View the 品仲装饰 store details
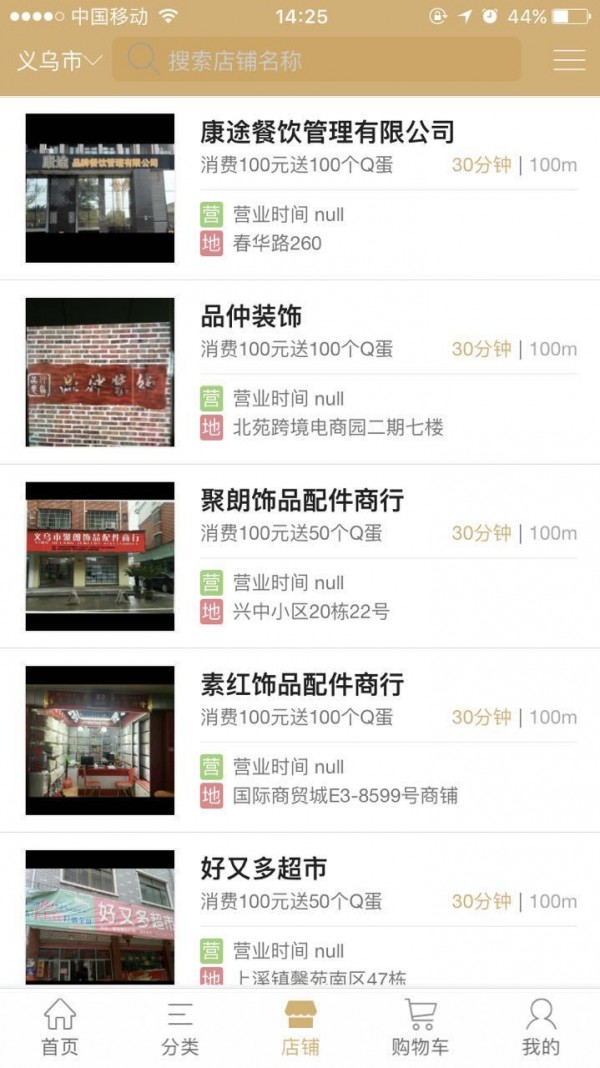 [x=251, y=316]
